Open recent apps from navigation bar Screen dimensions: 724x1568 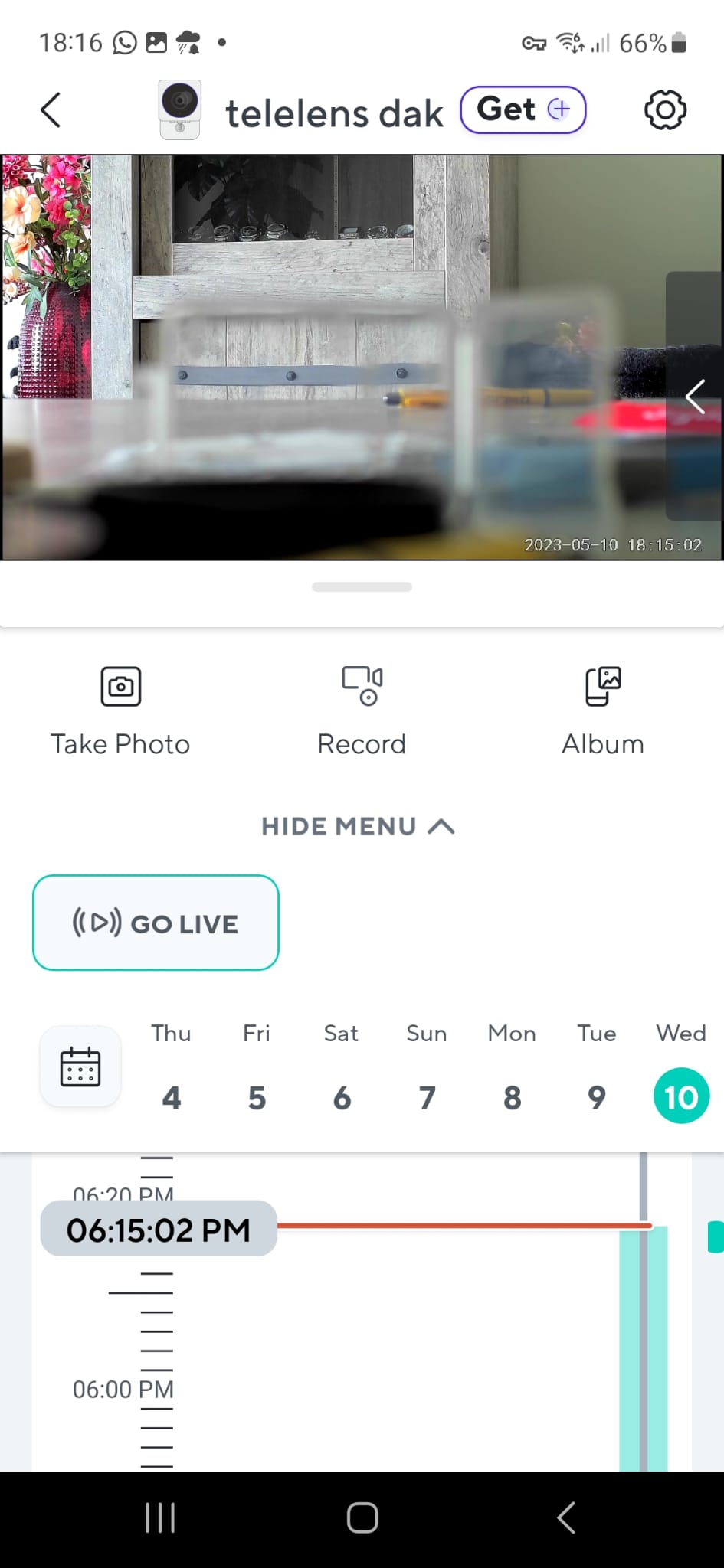point(160,1517)
